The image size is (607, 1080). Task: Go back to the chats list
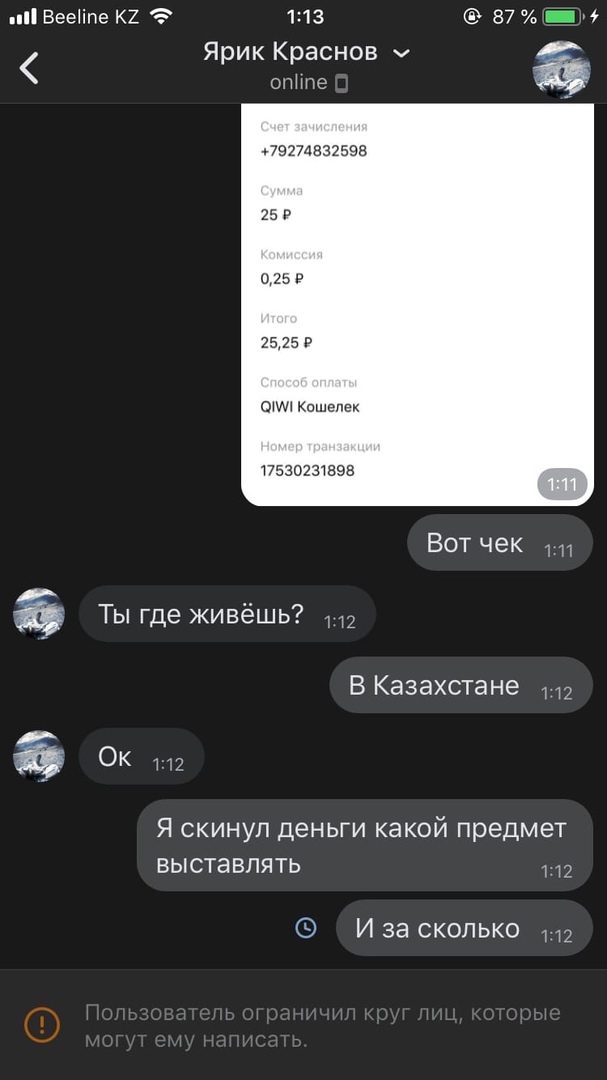point(30,68)
